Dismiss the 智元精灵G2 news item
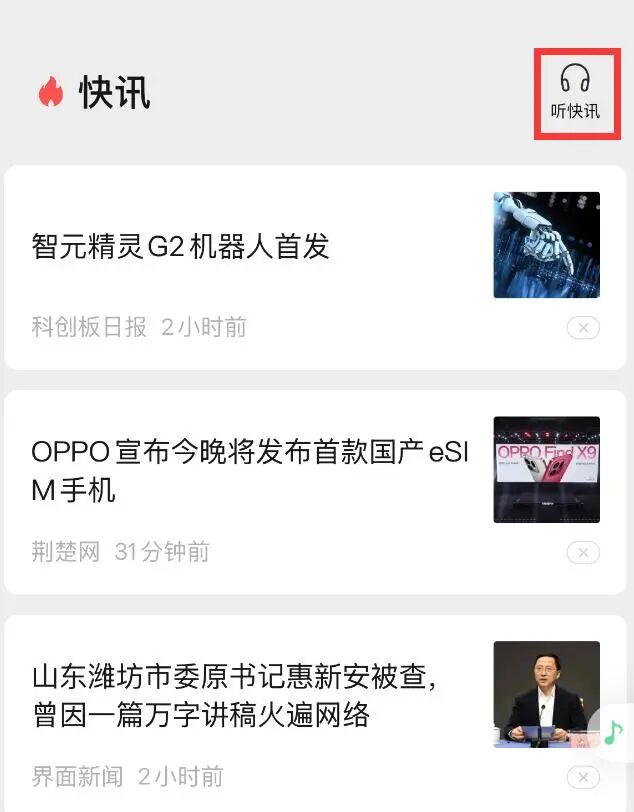 [x=583, y=327]
